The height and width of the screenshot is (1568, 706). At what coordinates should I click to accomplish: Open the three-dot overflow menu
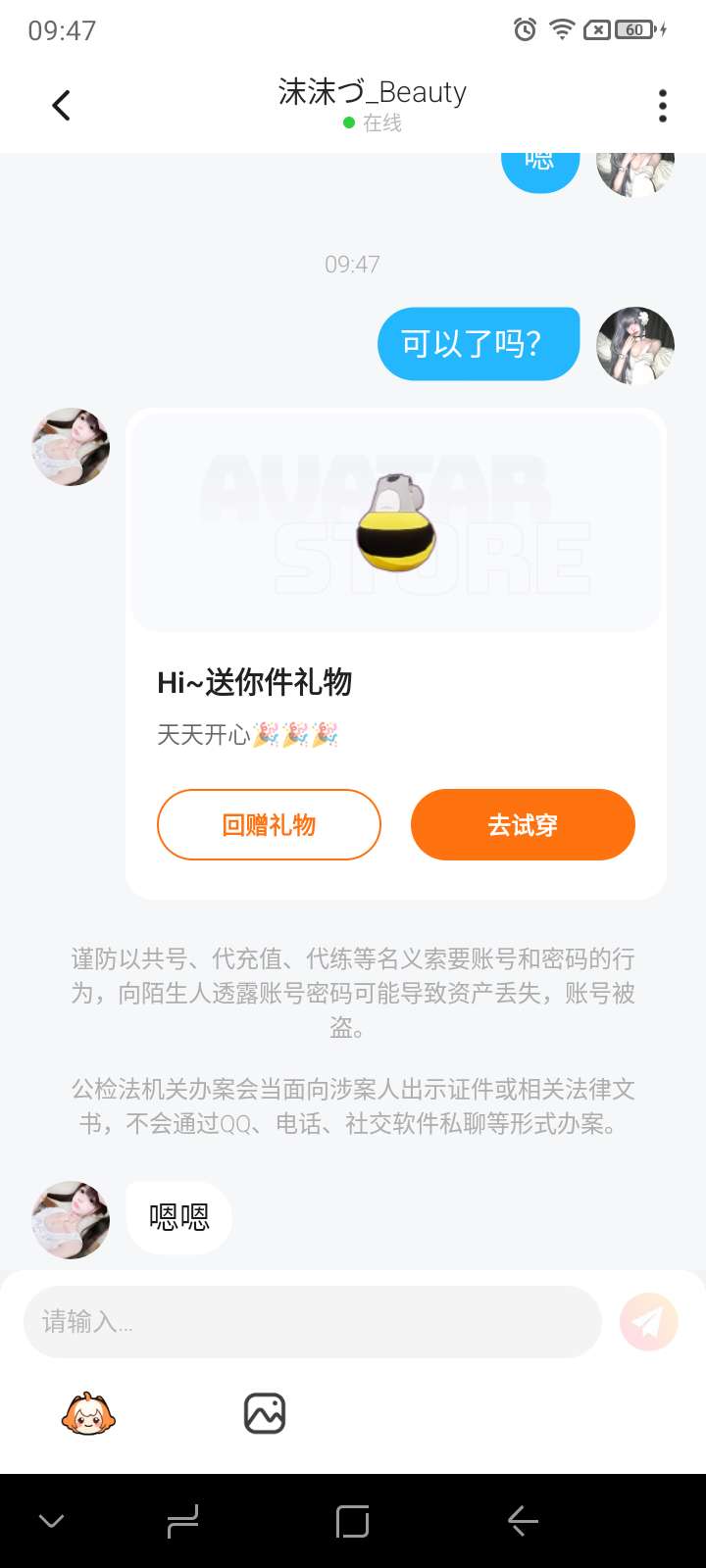point(663,105)
